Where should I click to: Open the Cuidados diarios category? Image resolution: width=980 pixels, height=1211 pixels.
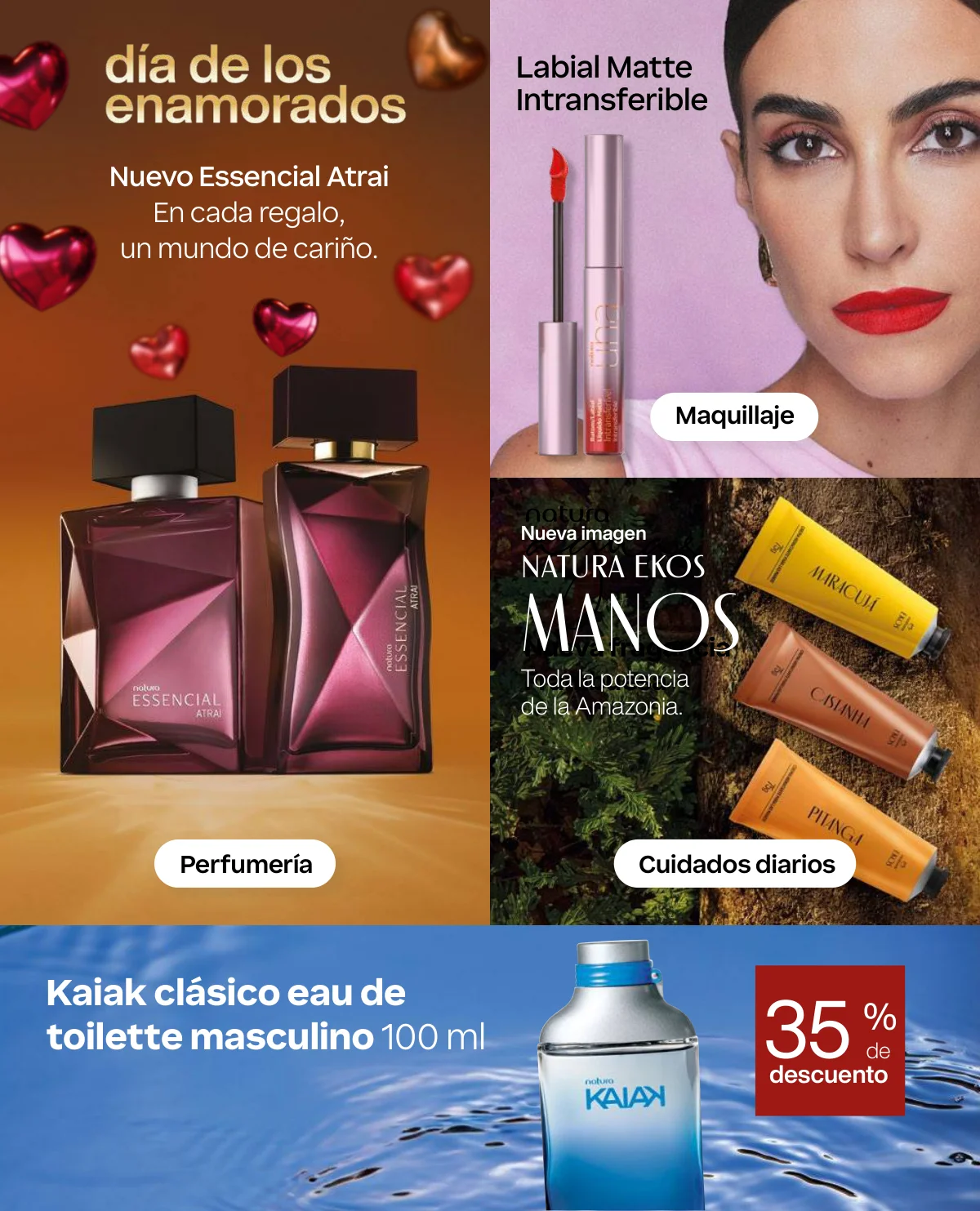(x=736, y=864)
